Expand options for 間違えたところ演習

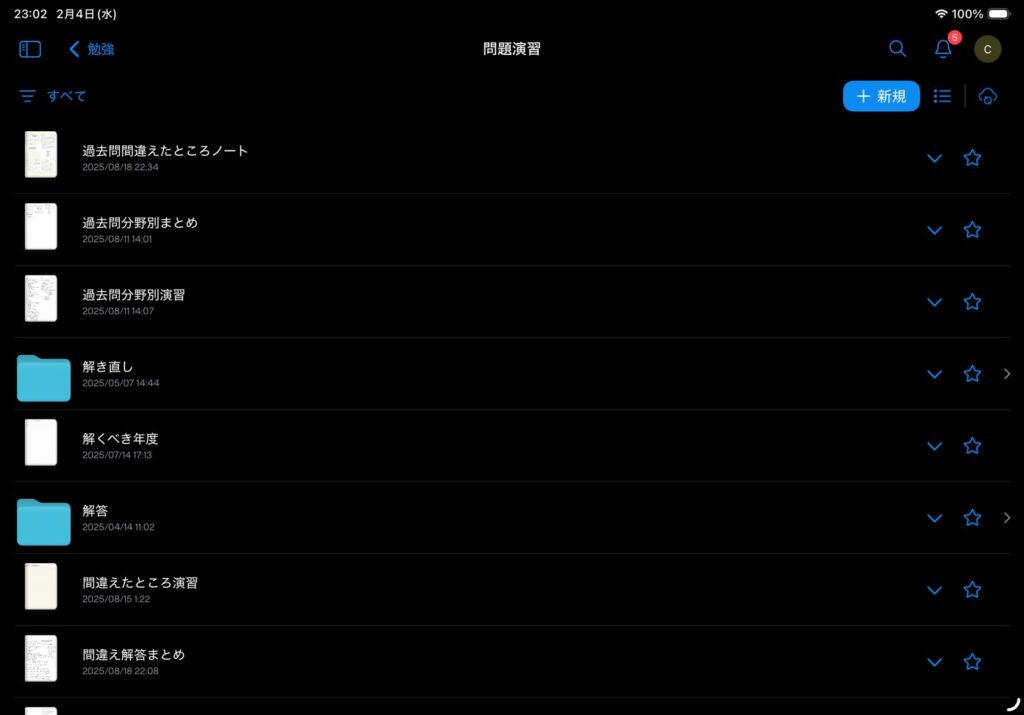point(935,590)
